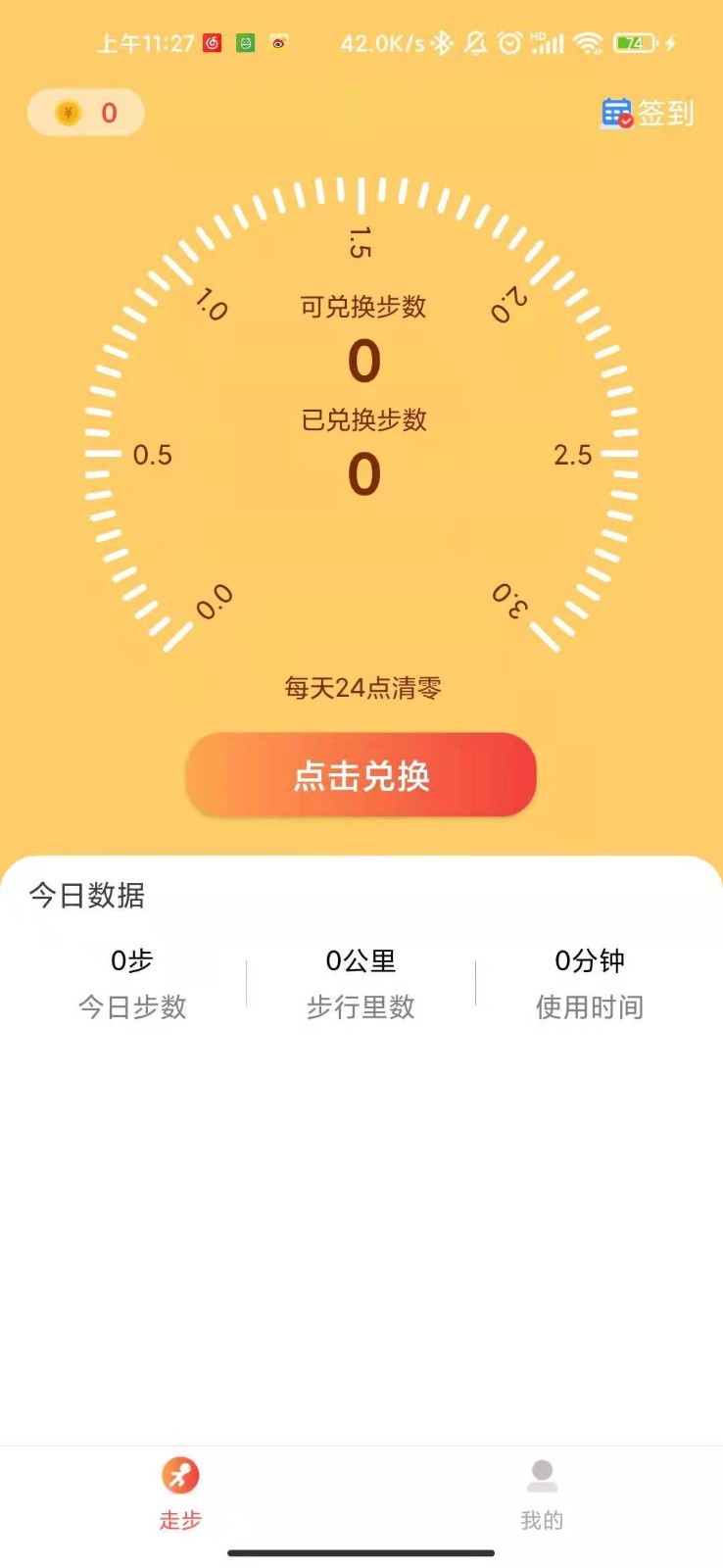Image resolution: width=723 pixels, height=1568 pixels.
Task: Tap the Wi-Fi status icon
Action: pos(585,43)
